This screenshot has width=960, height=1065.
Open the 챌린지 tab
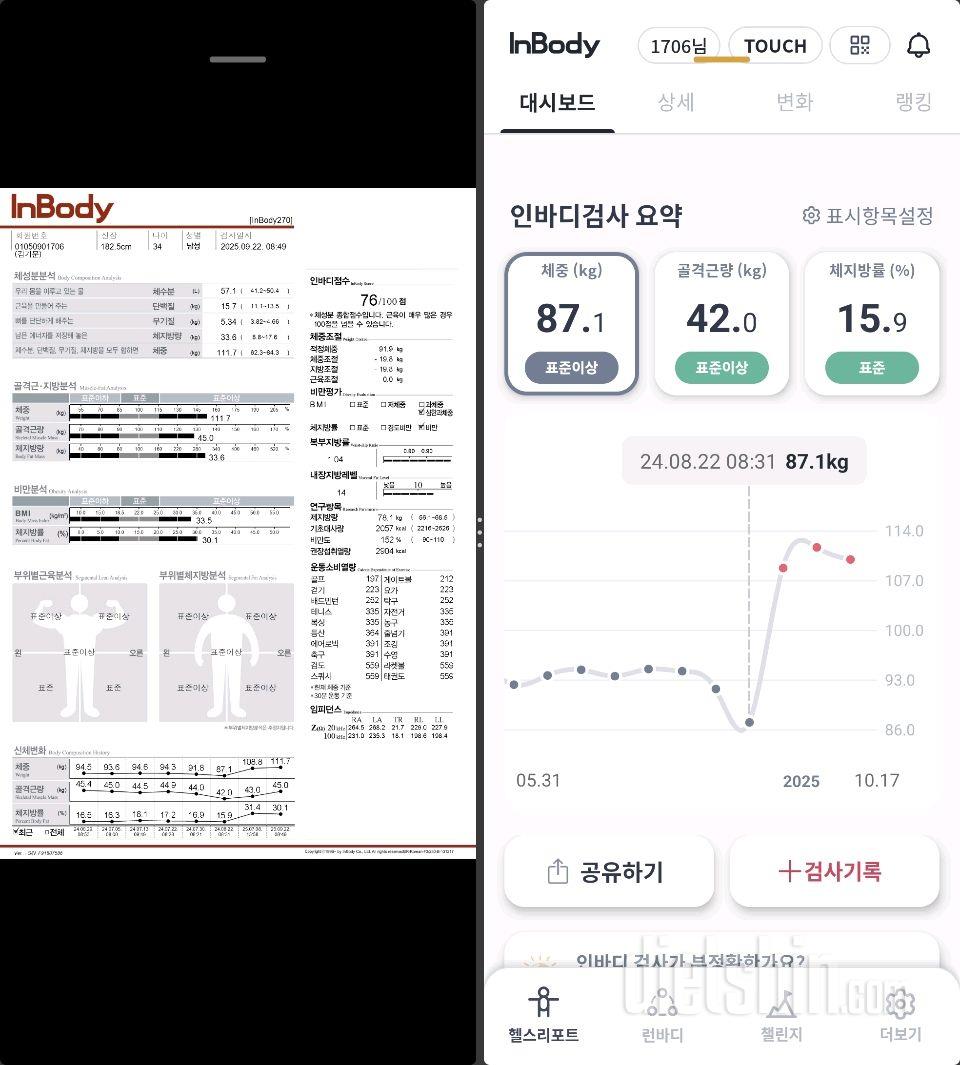pos(781,1014)
